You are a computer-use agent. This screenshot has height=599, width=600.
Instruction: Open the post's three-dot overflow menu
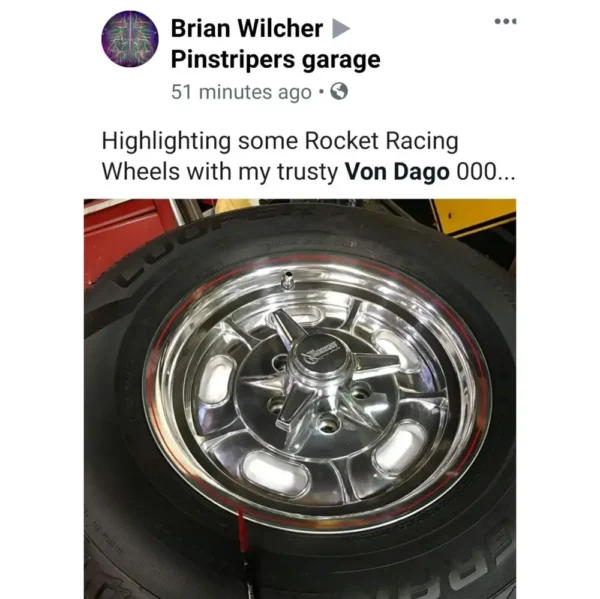(x=506, y=22)
